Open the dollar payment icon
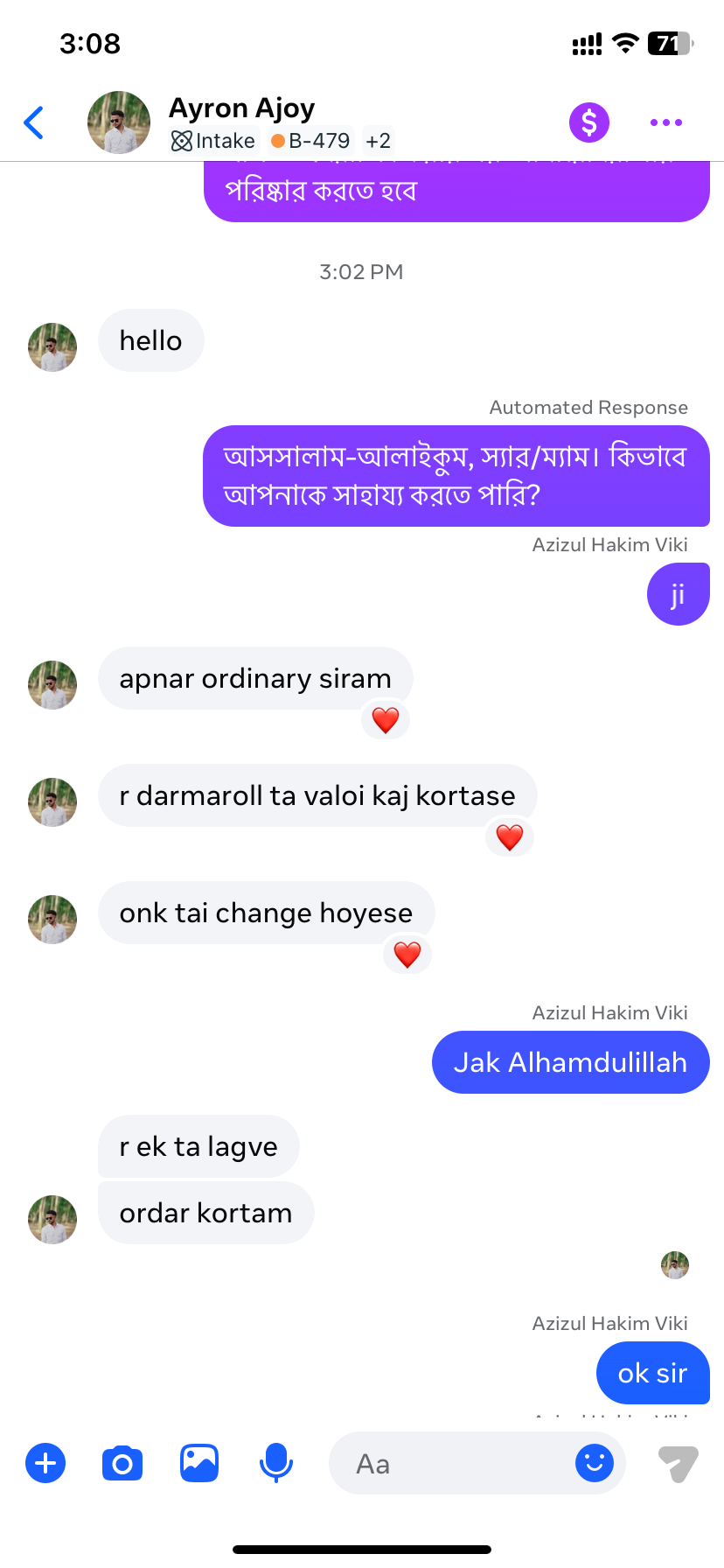Image resolution: width=724 pixels, height=1568 pixels. click(589, 122)
